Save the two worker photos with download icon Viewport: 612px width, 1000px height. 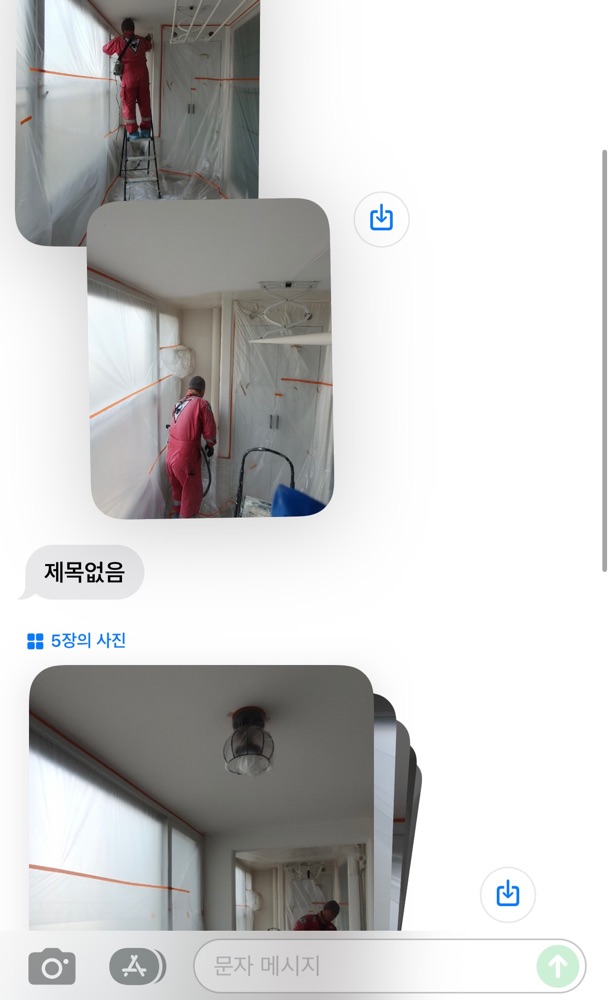pos(381,219)
